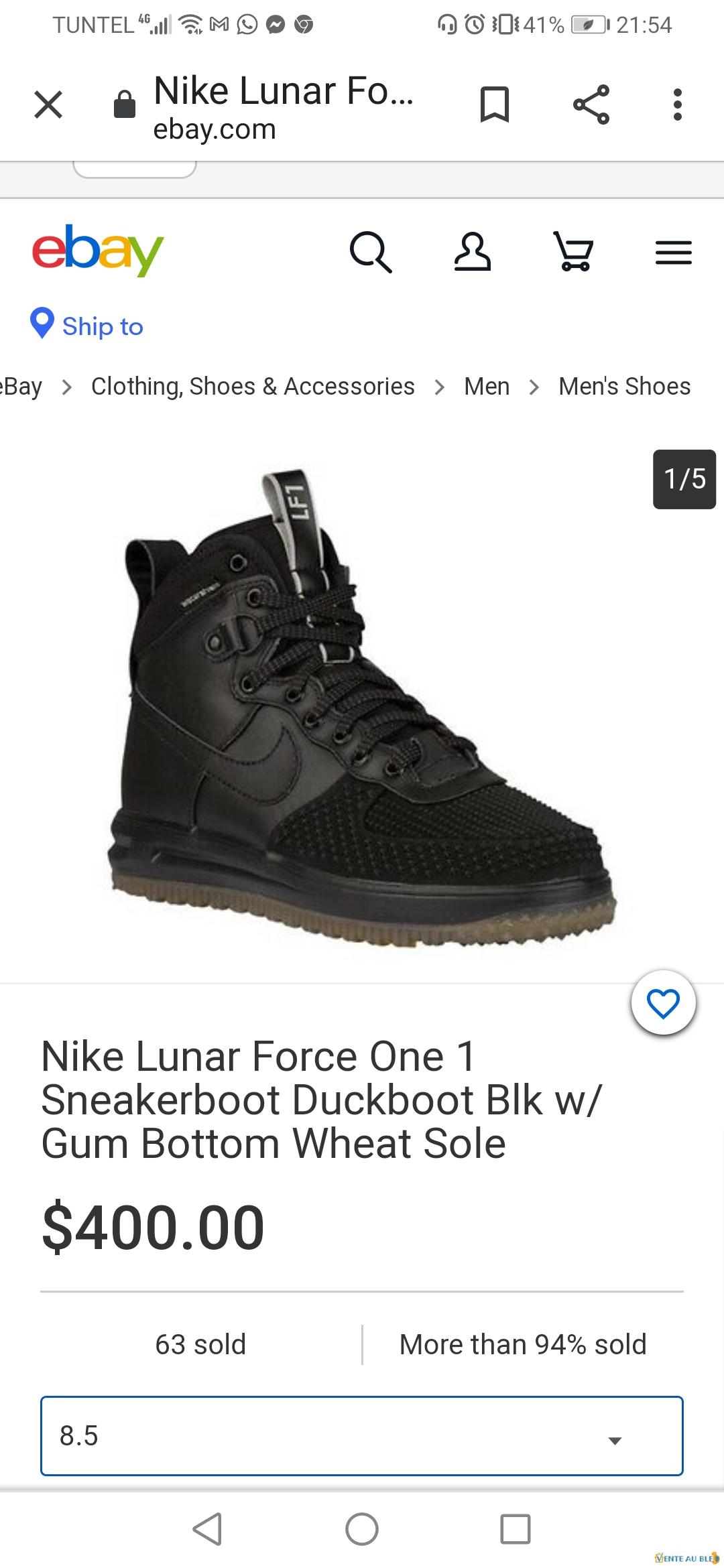Open Clothing, Shoes & Accessories breadcrumb
The height and width of the screenshot is (1568, 724).
pyautogui.click(x=253, y=387)
